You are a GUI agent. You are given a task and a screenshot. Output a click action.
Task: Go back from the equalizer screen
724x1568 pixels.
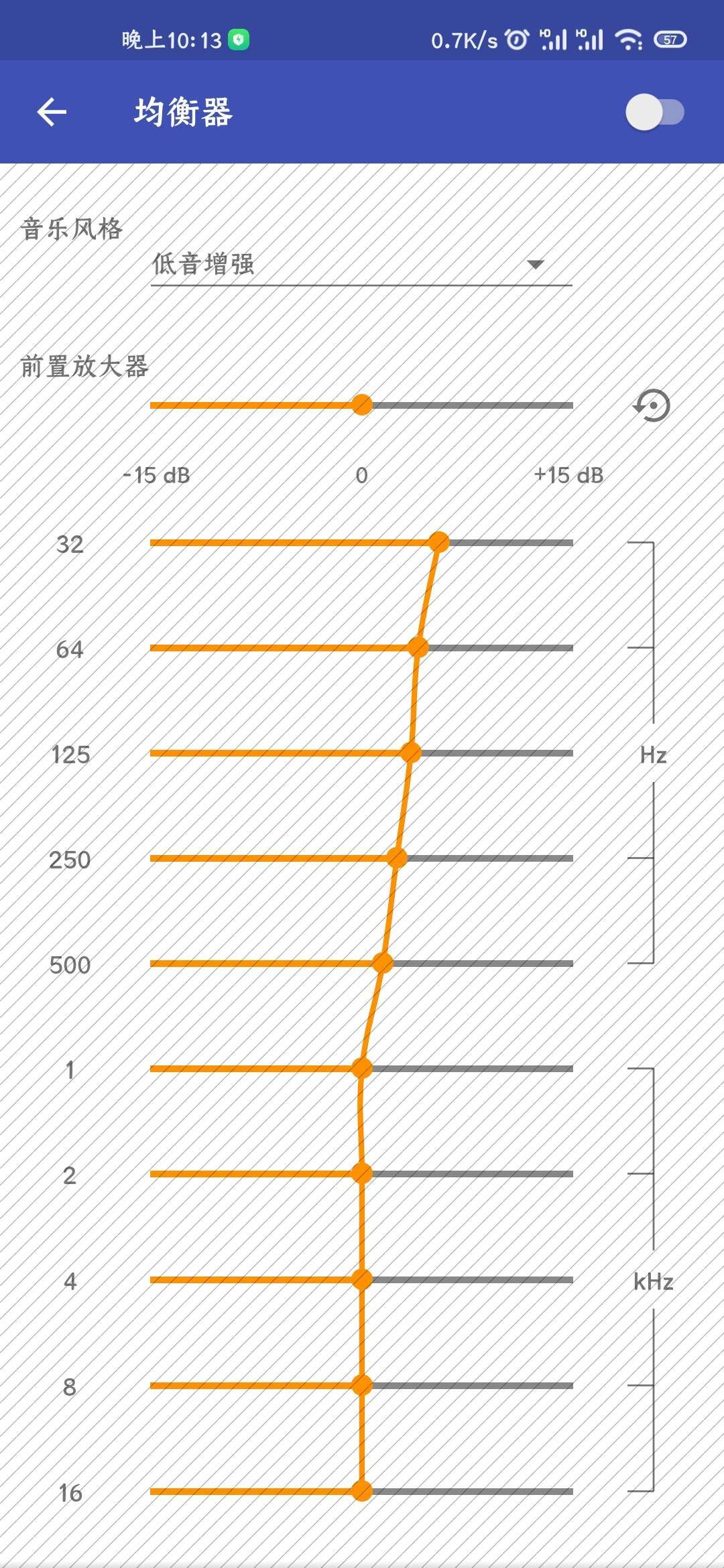(x=52, y=112)
